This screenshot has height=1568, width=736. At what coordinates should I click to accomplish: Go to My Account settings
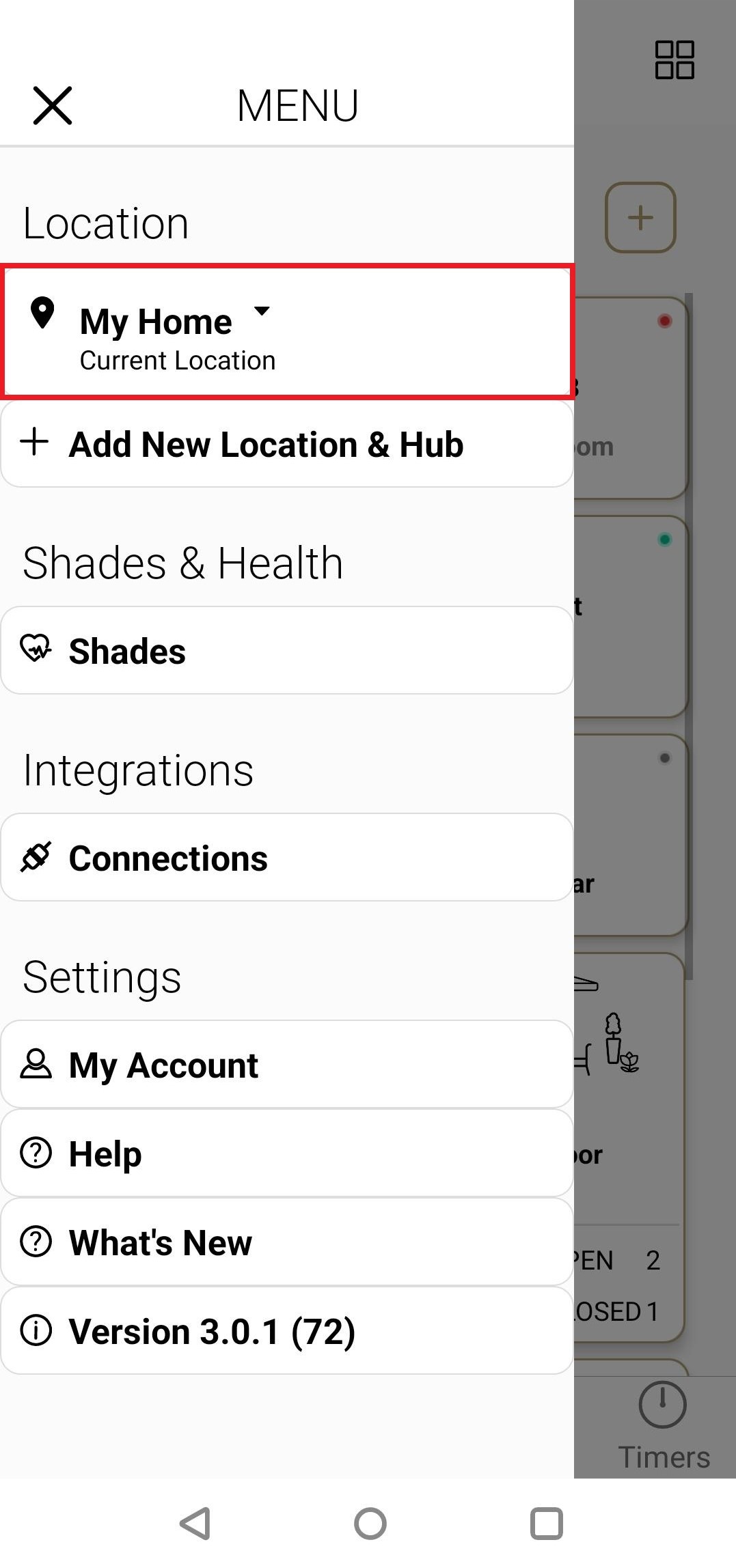tap(287, 1065)
